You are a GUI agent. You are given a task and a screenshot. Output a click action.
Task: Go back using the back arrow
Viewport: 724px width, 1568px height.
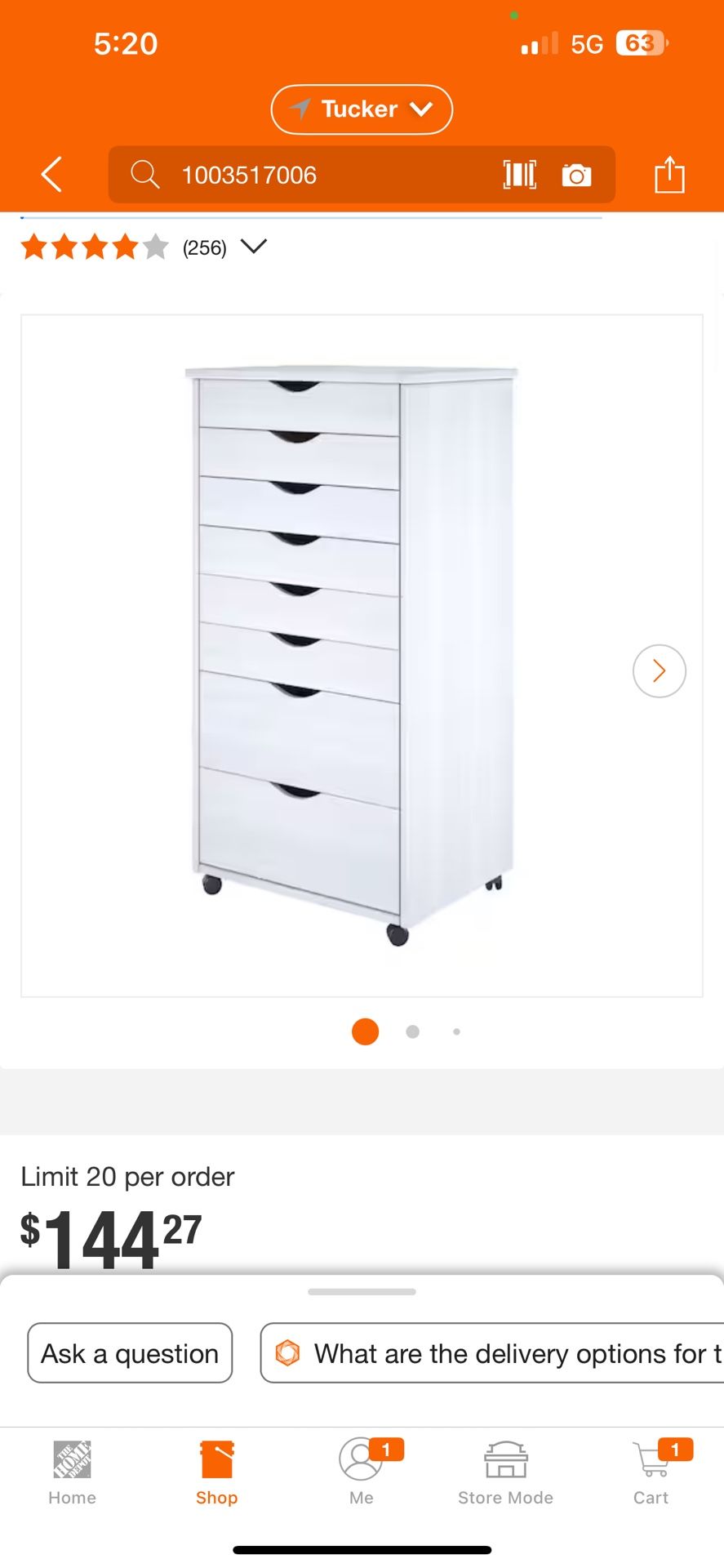click(x=52, y=174)
